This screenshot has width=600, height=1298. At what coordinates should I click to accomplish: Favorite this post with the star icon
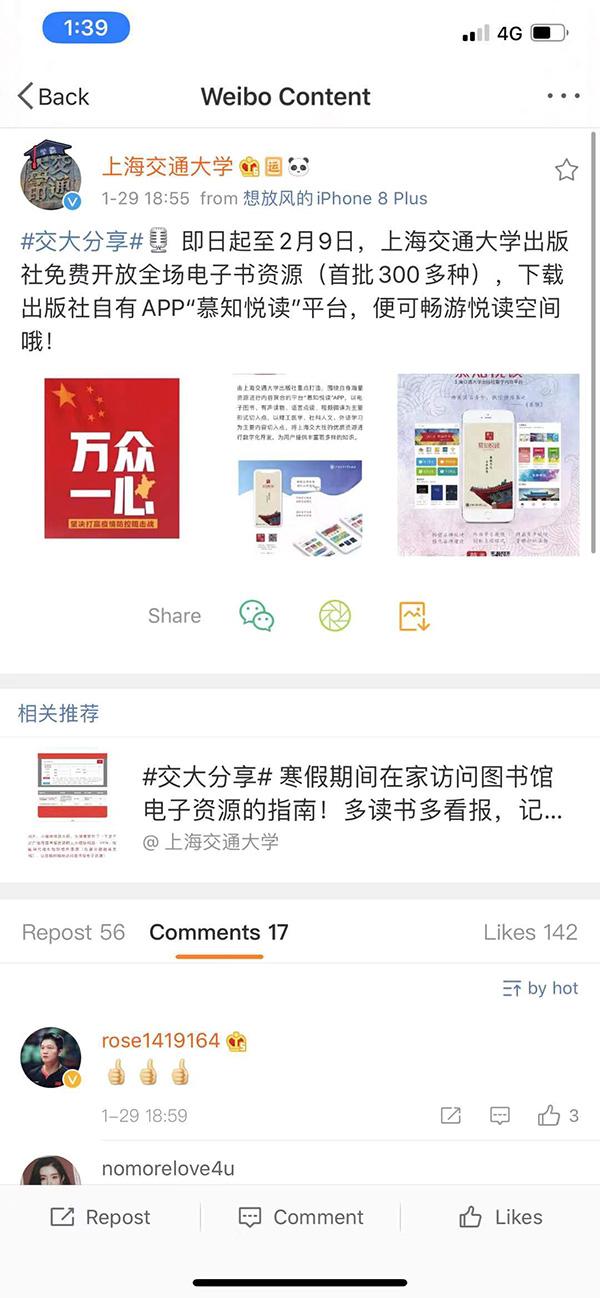pyautogui.click(x=566, y=170)
